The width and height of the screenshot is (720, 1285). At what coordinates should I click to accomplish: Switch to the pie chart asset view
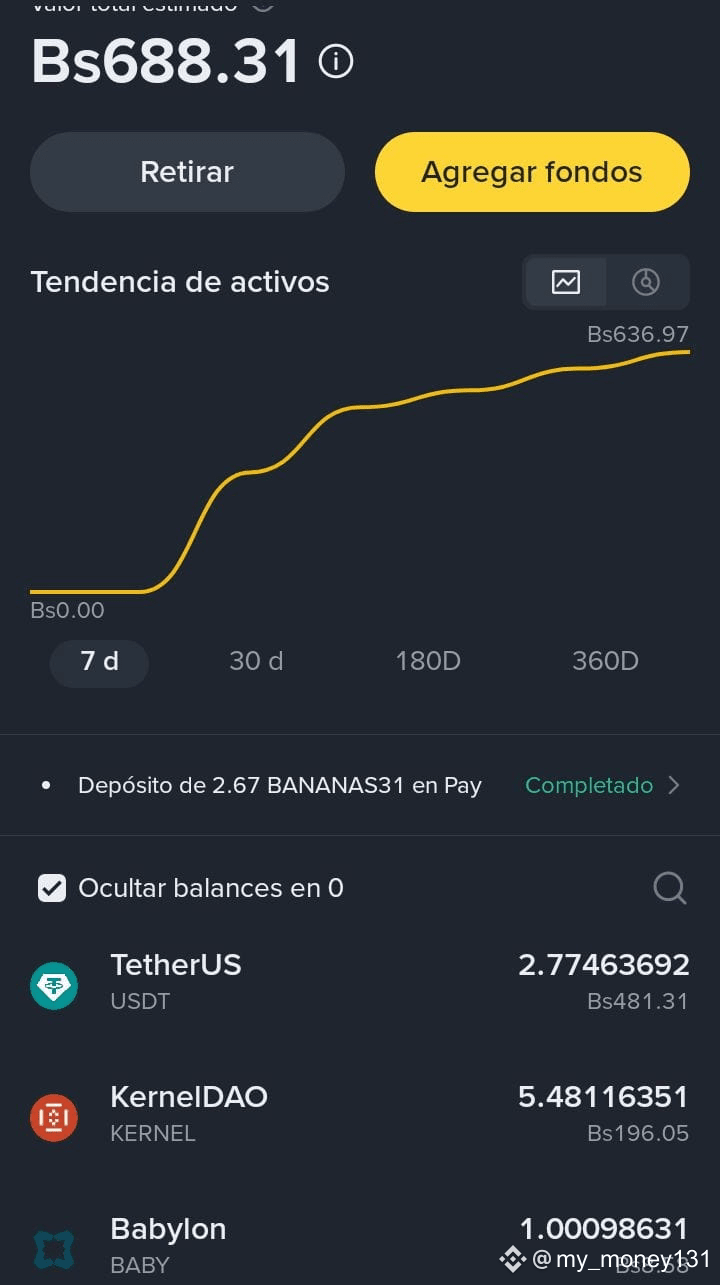(x=646, y=282)
